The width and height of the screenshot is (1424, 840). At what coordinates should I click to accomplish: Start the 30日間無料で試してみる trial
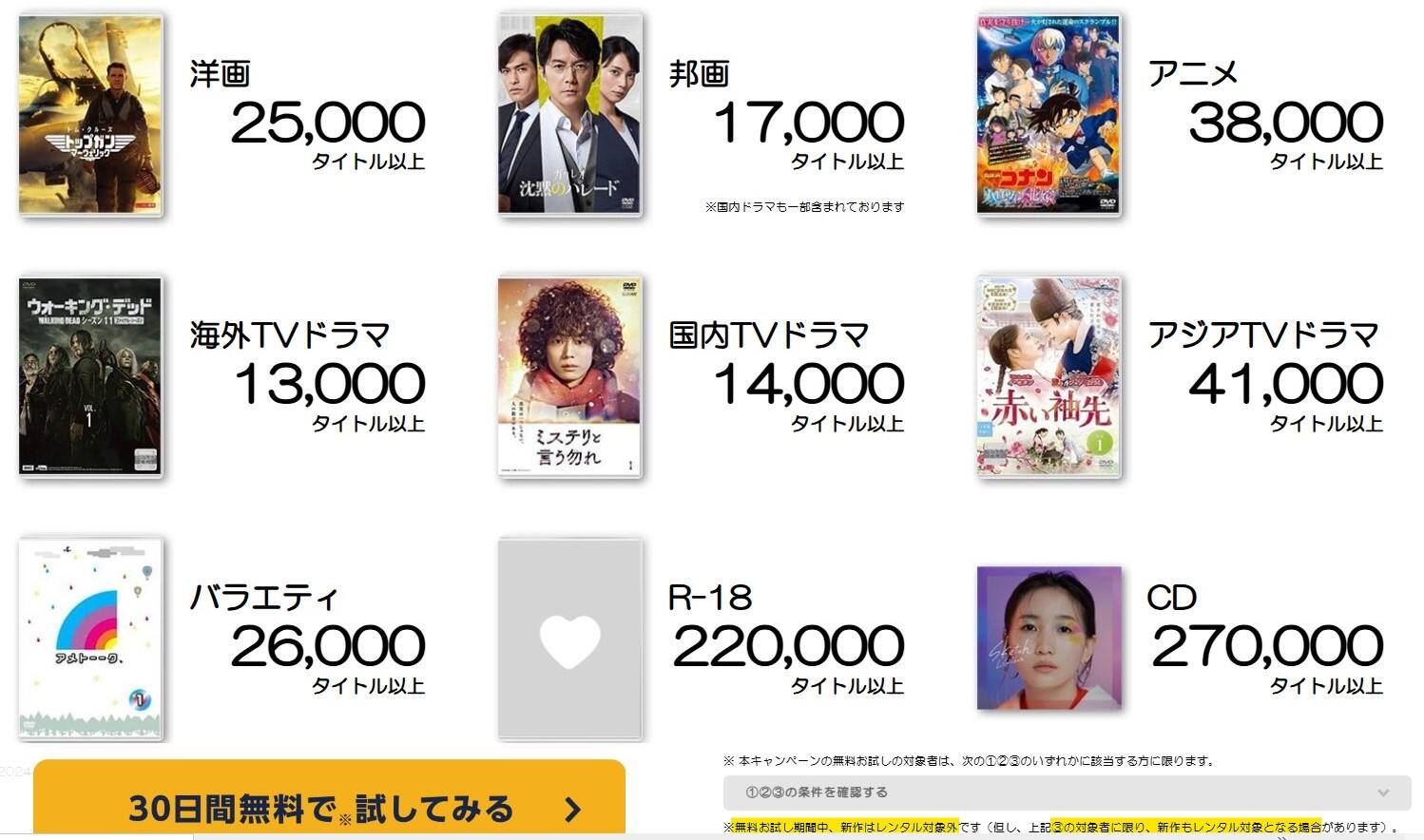click(329, 806)
